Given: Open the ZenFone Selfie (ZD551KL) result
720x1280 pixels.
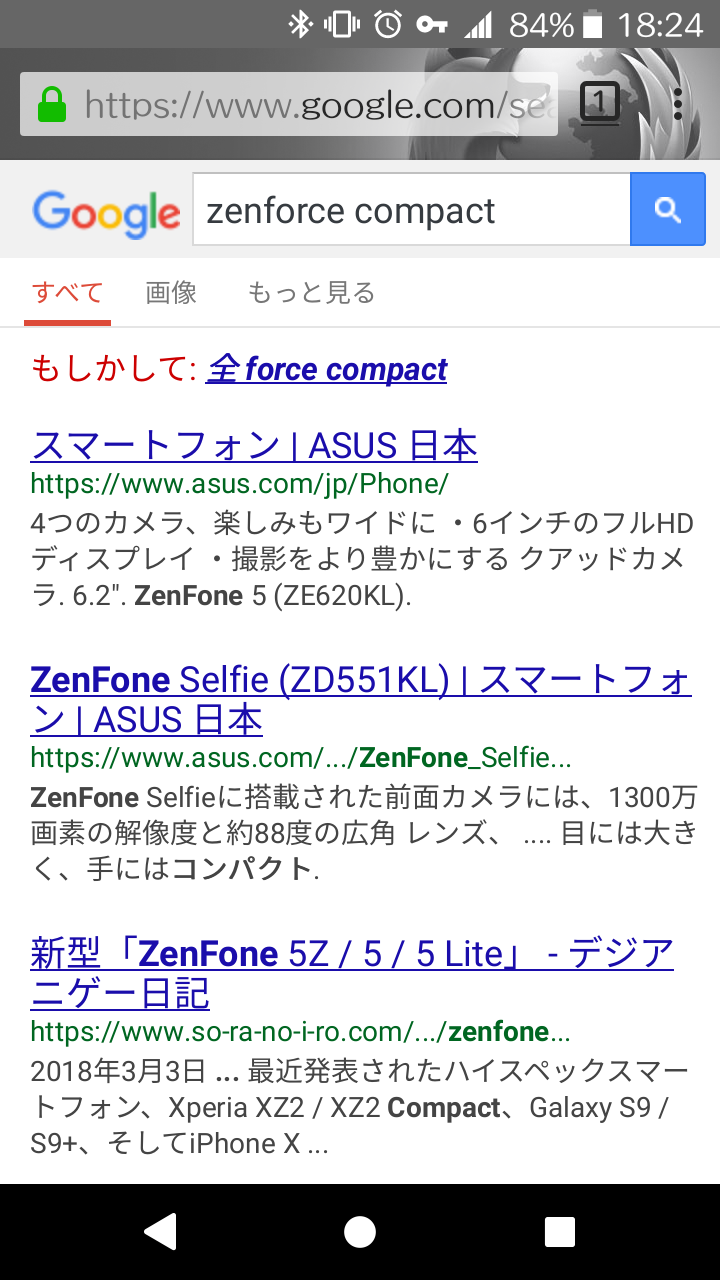Looking at the screenshot, I should pyautogui.click(x=360, y=699).
